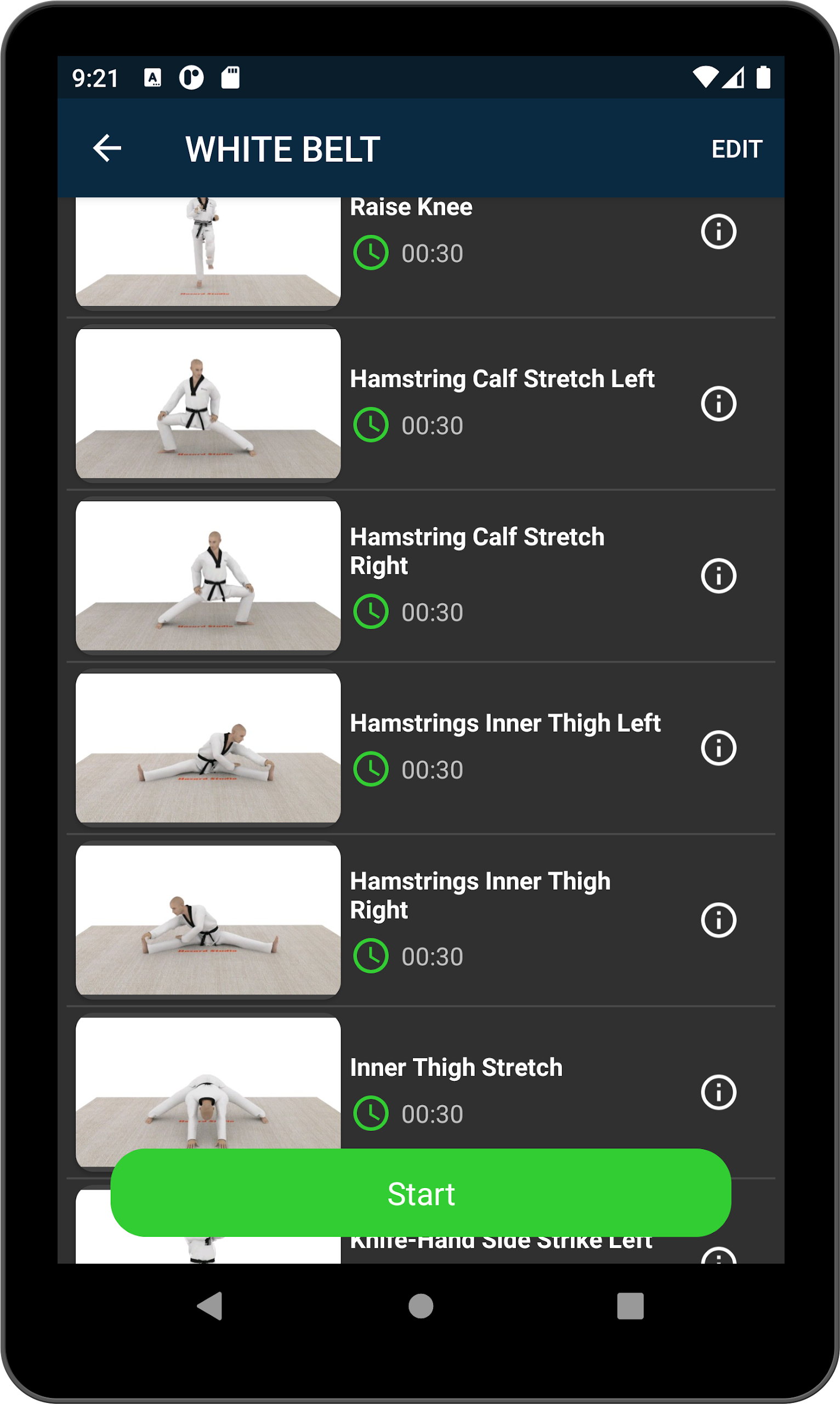Check info for Hamstrings Inner Thigh Right

point(718,920)
